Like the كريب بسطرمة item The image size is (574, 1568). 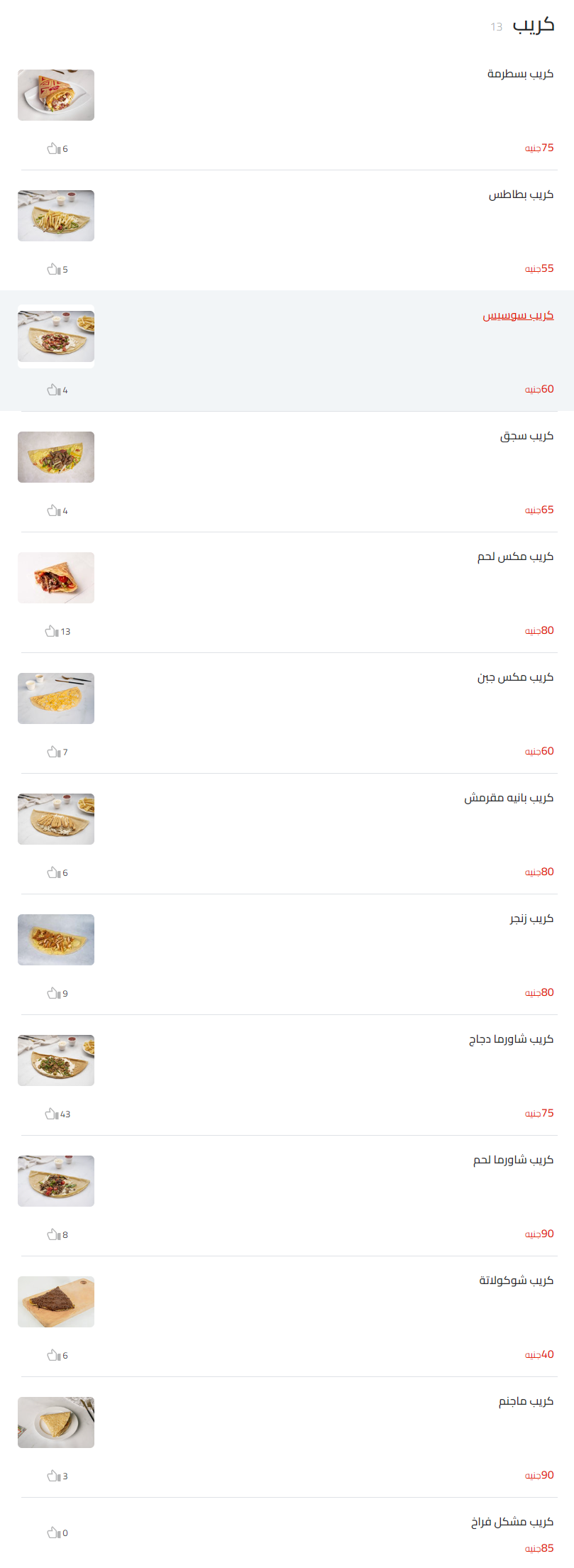[x=53, y=148]
